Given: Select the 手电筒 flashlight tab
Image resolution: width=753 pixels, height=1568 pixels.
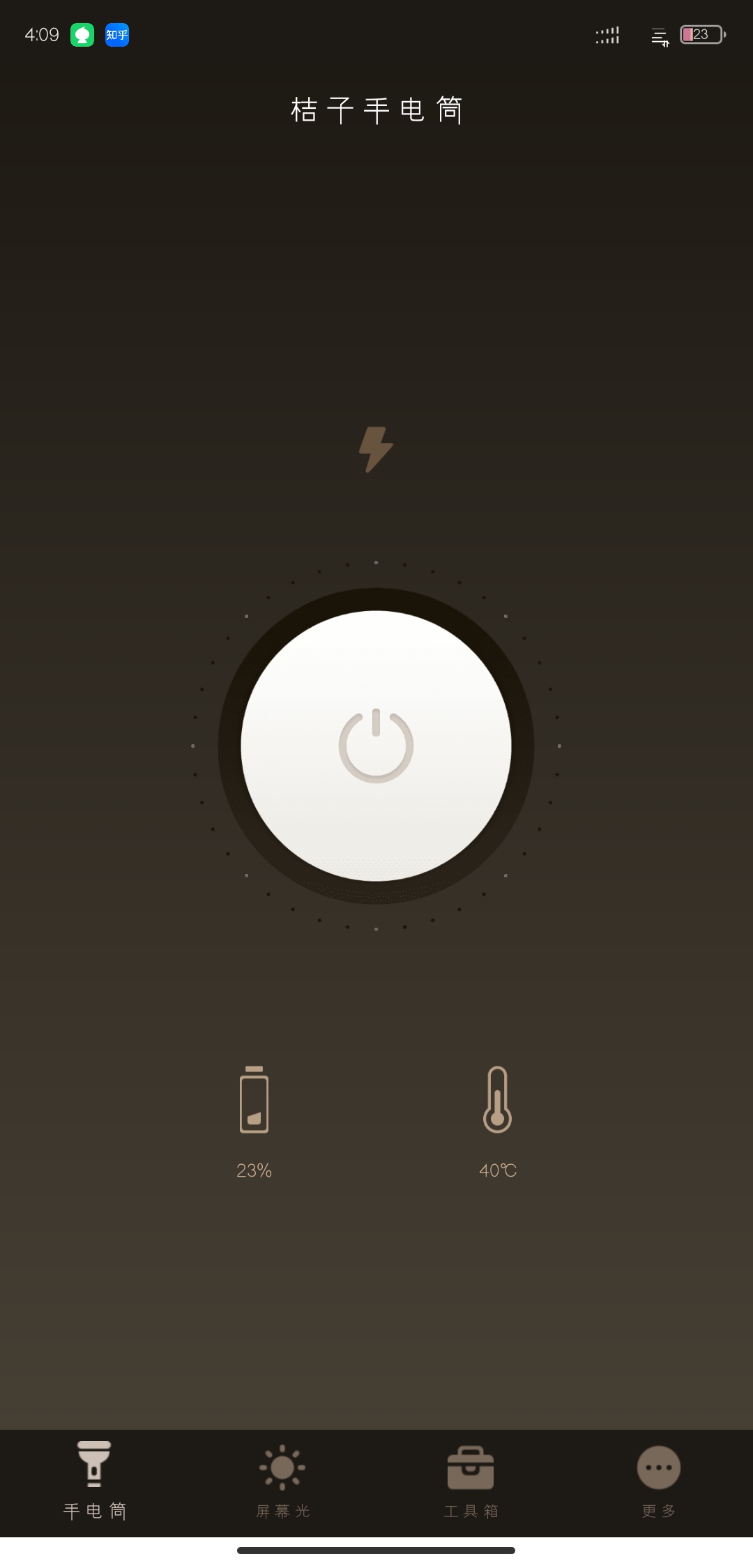Looking at the screenshot, I should (94, 1480).
